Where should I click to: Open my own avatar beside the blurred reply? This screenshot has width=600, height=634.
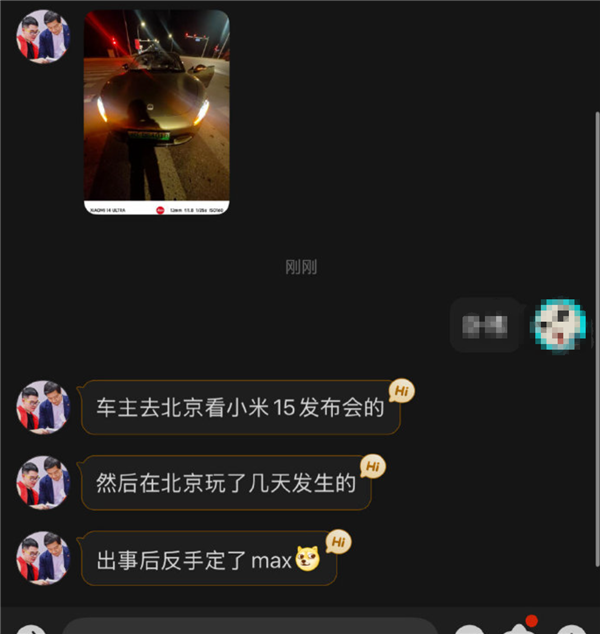pos(560,325)
